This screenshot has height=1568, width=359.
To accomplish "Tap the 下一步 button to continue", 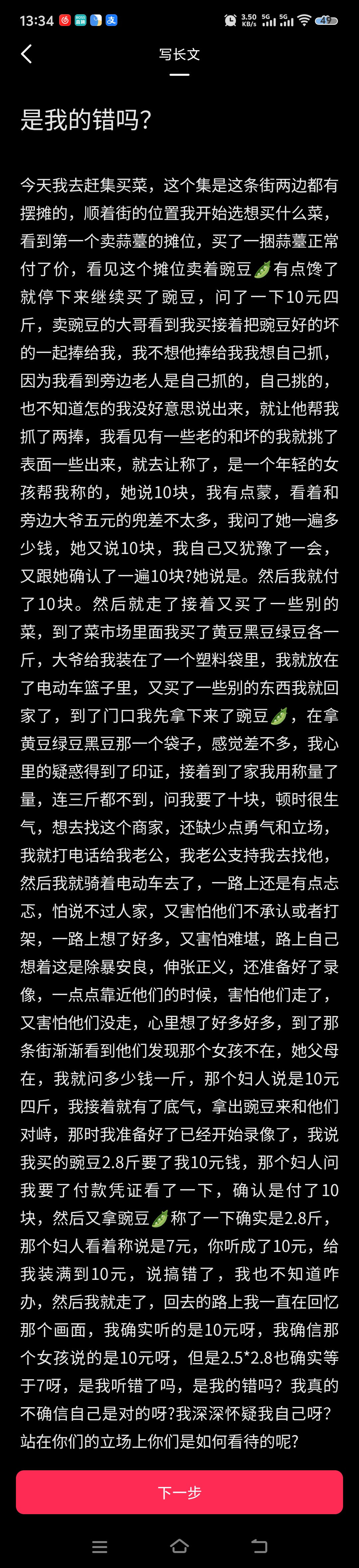I will (179, 1492).
